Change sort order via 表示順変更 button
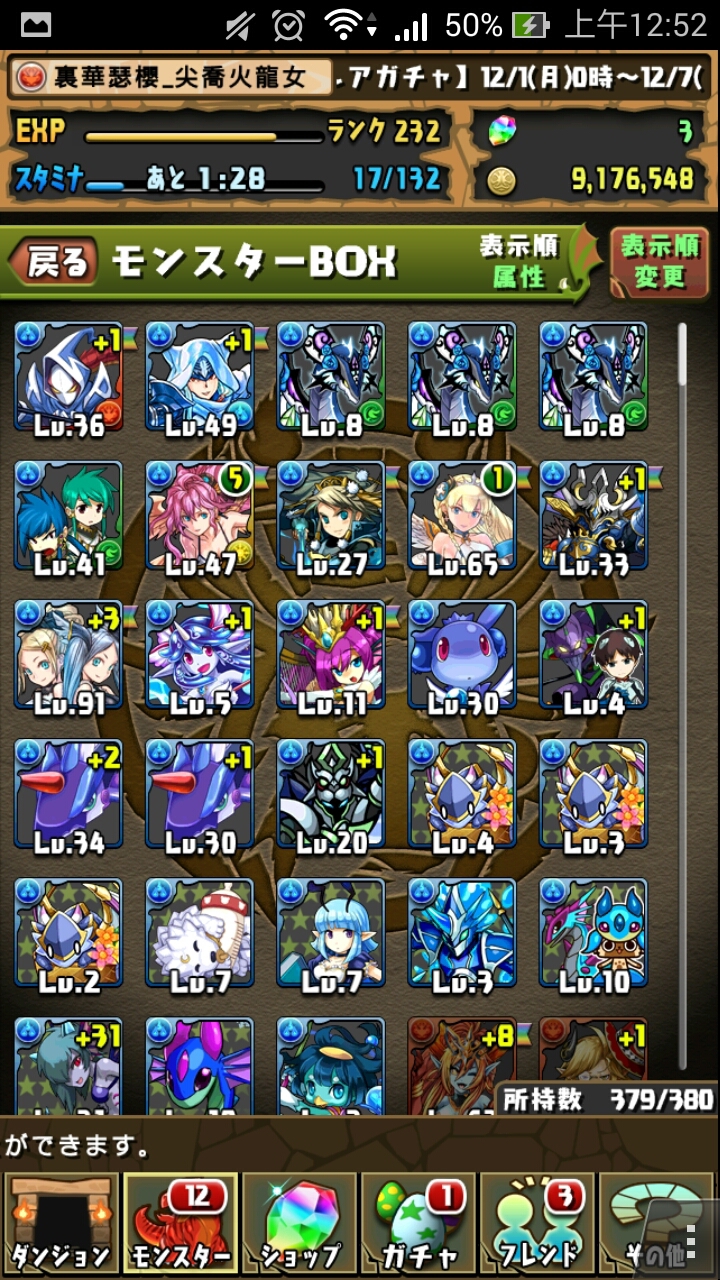Viewport: 720px width, 1280px height. click(x=660, y=263)
